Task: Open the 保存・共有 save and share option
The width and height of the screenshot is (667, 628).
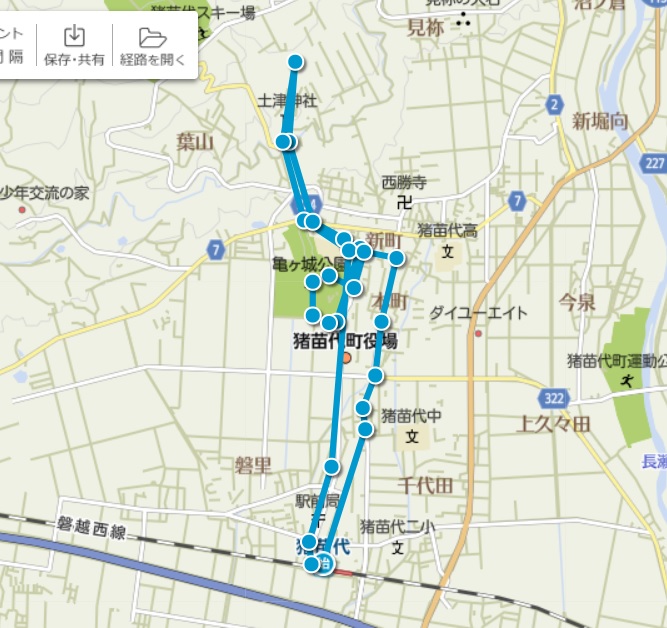Action: coord(74,46)
